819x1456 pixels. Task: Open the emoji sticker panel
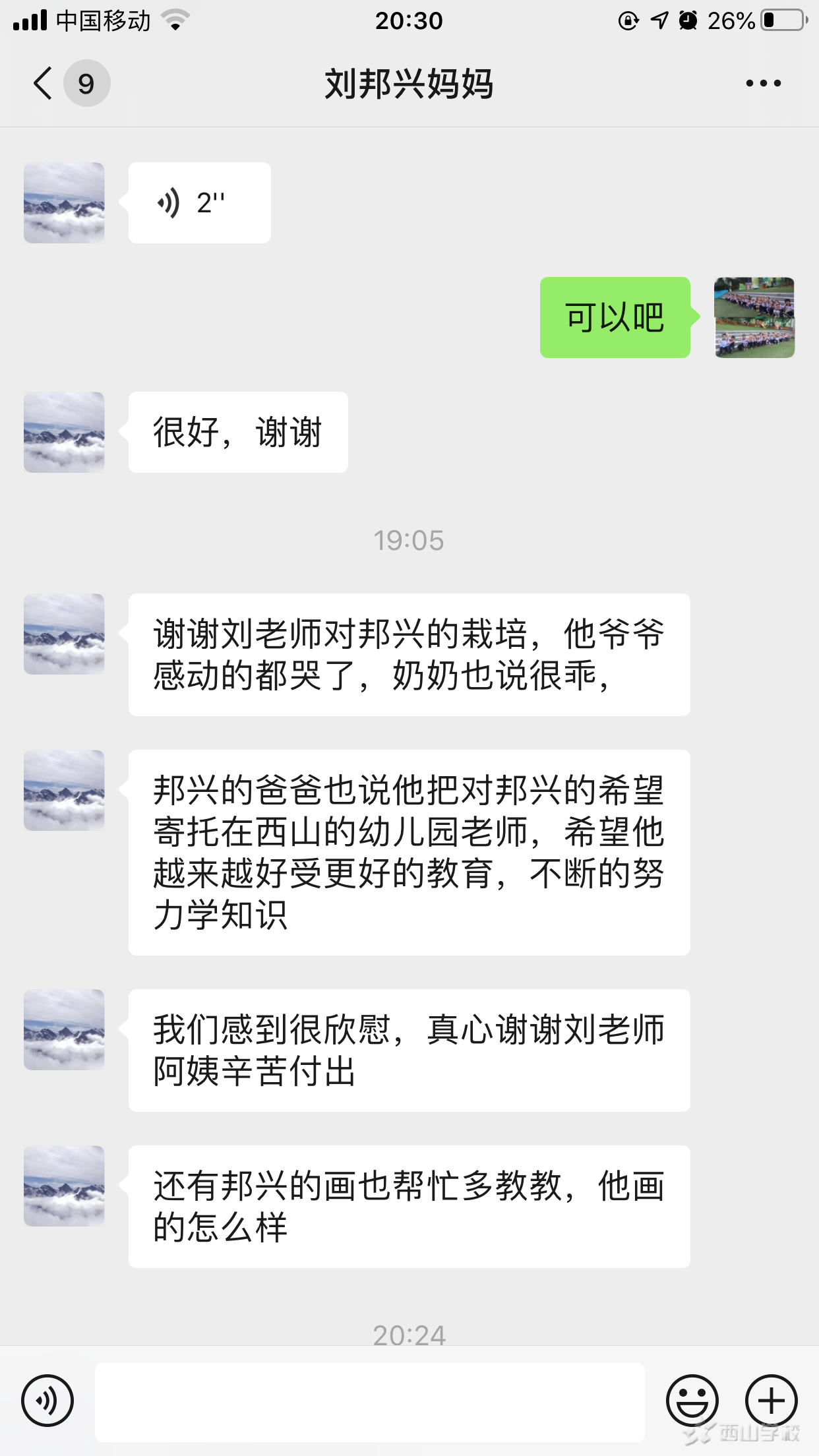coord(692,1401)
